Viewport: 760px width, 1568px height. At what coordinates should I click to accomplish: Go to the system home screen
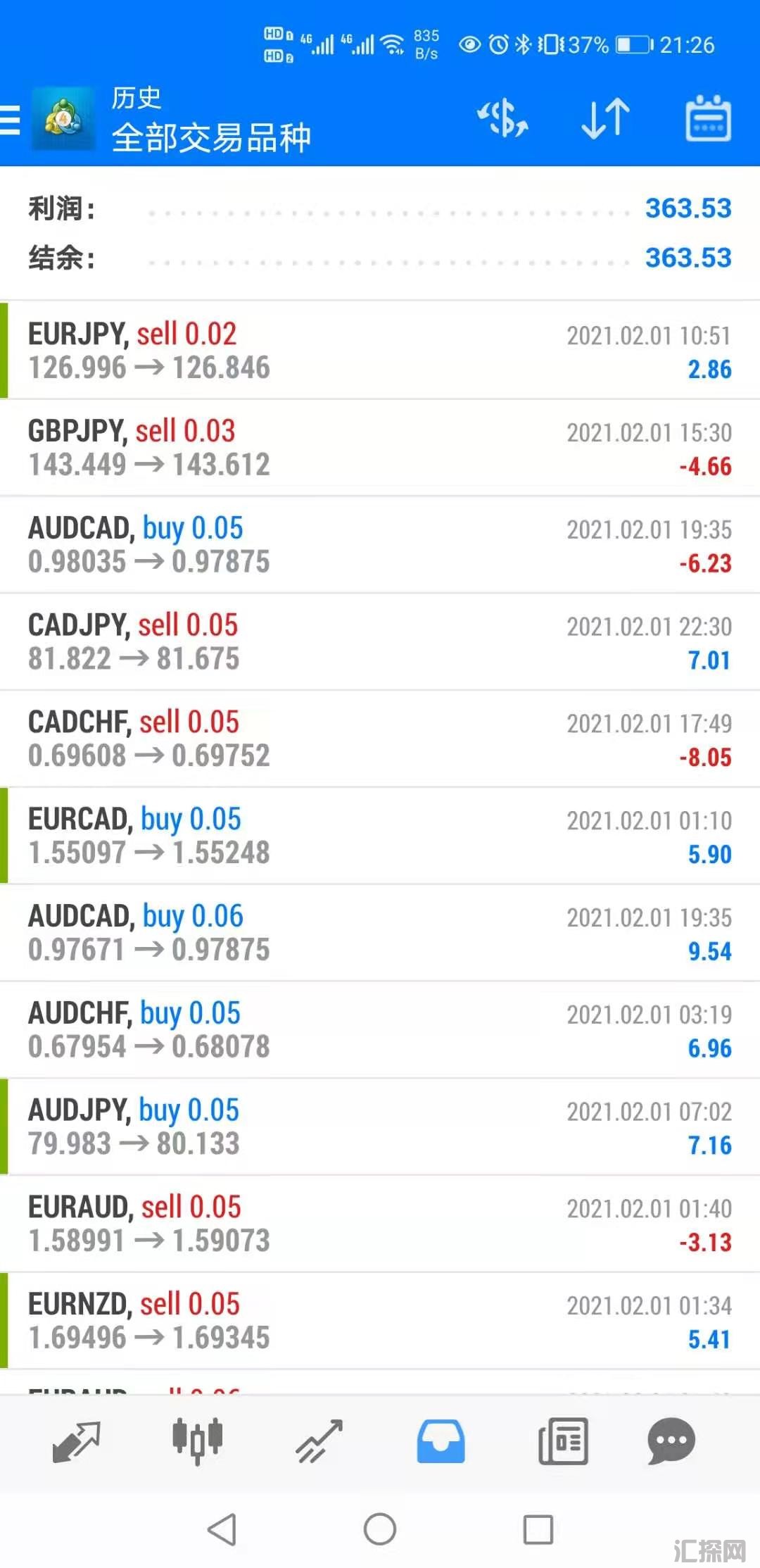tap(380, 1529)
